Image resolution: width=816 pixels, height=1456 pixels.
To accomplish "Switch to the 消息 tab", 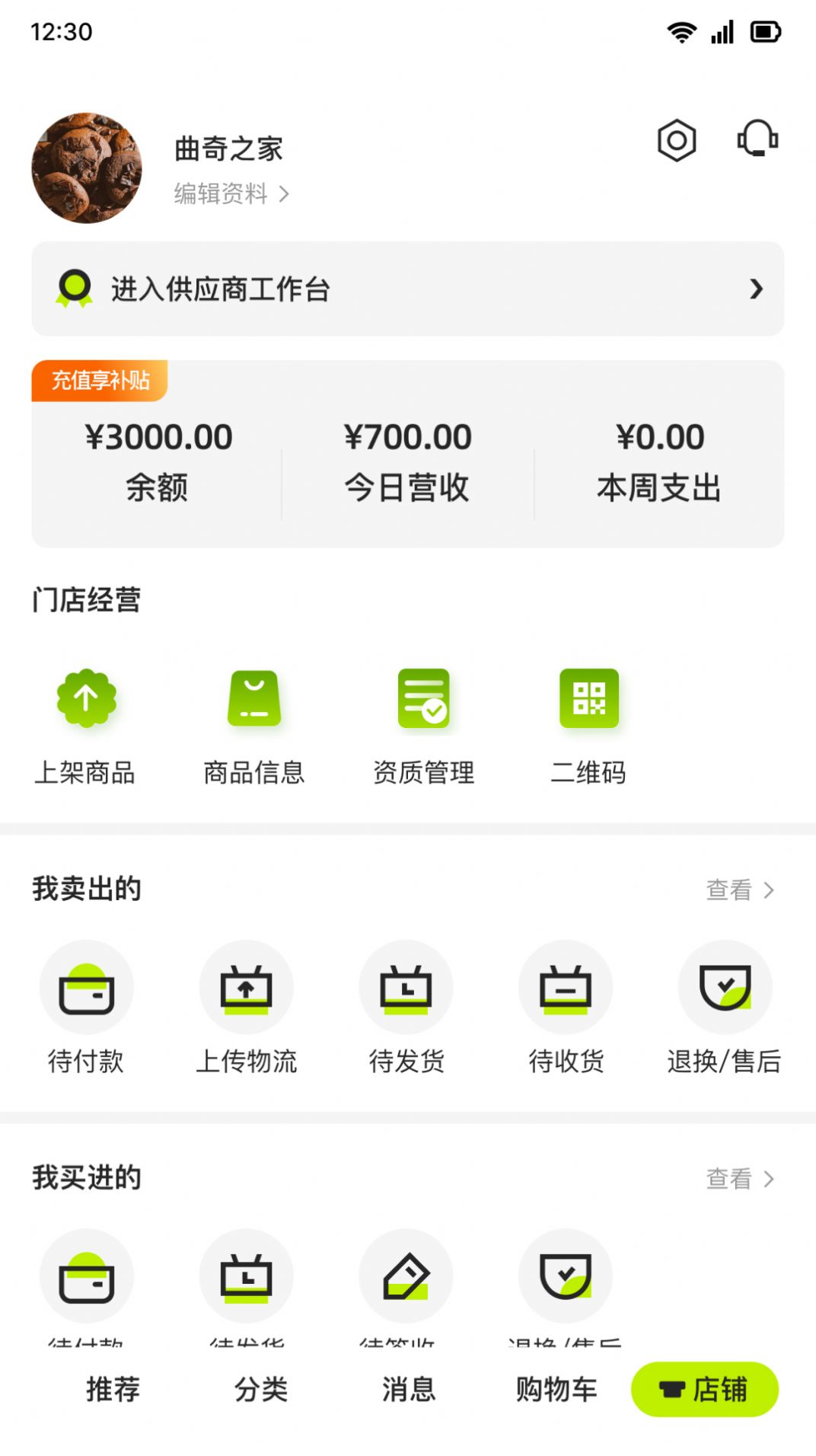I will click(408, 1390).
